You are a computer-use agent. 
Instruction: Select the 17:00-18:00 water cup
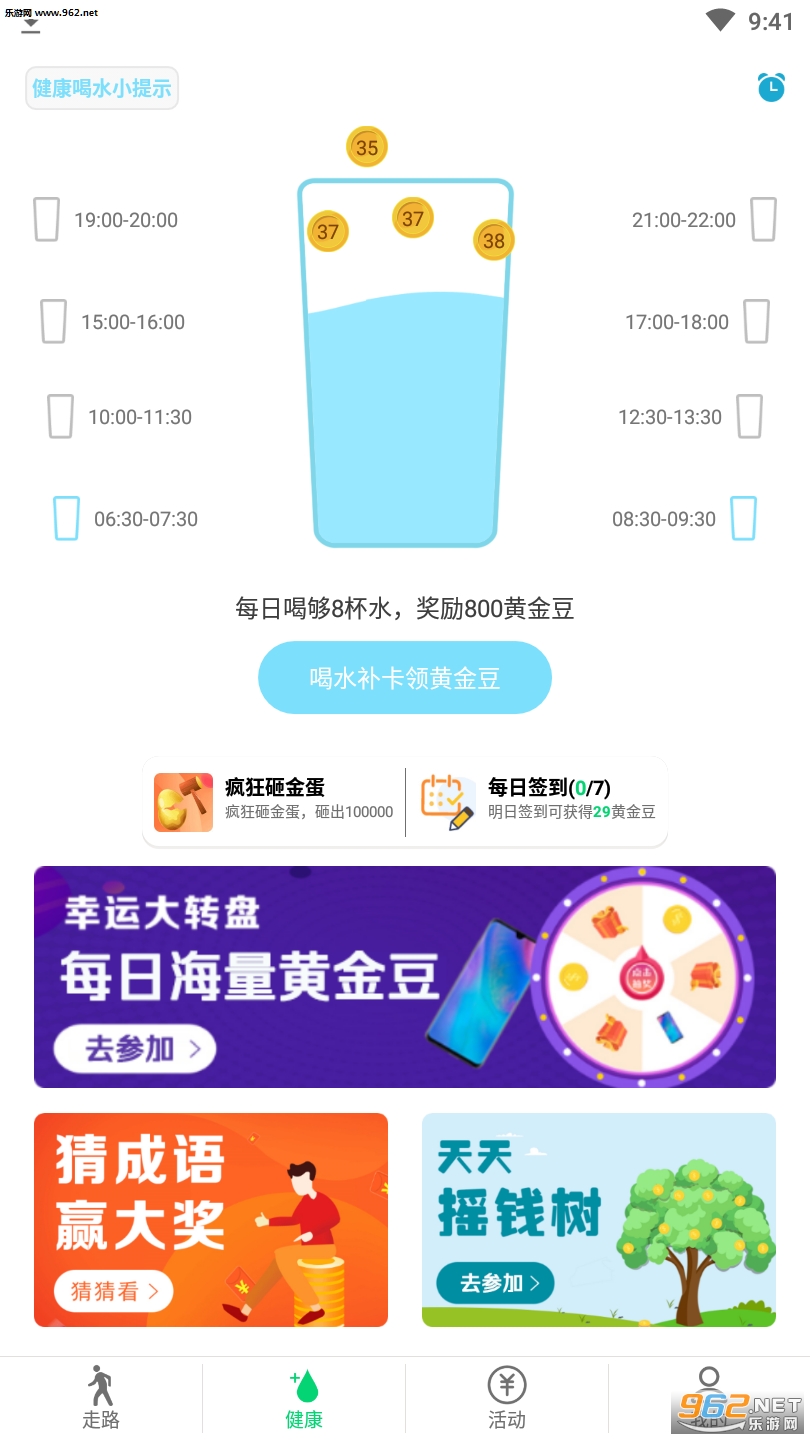[x=756, y=322]
